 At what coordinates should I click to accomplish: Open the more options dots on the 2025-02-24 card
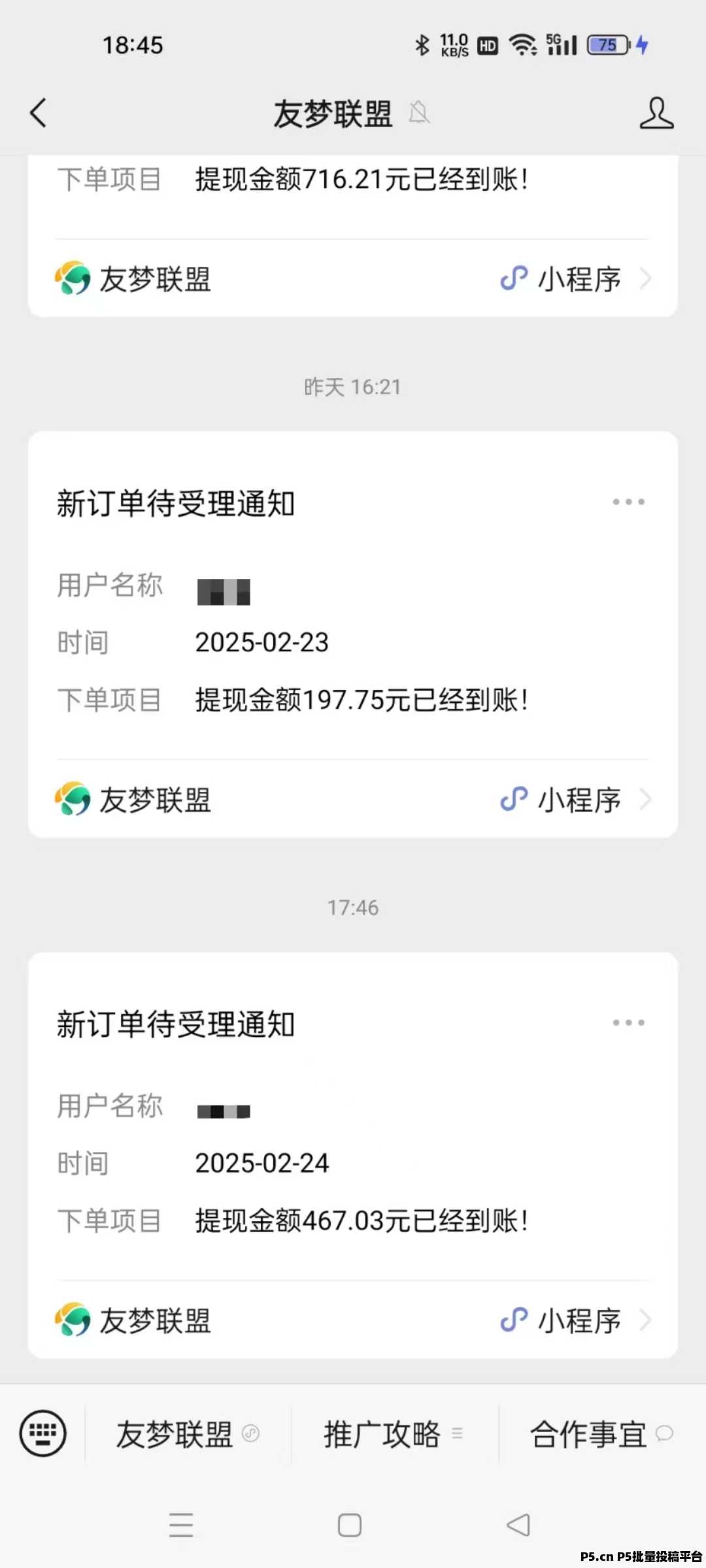[628, 1022]
